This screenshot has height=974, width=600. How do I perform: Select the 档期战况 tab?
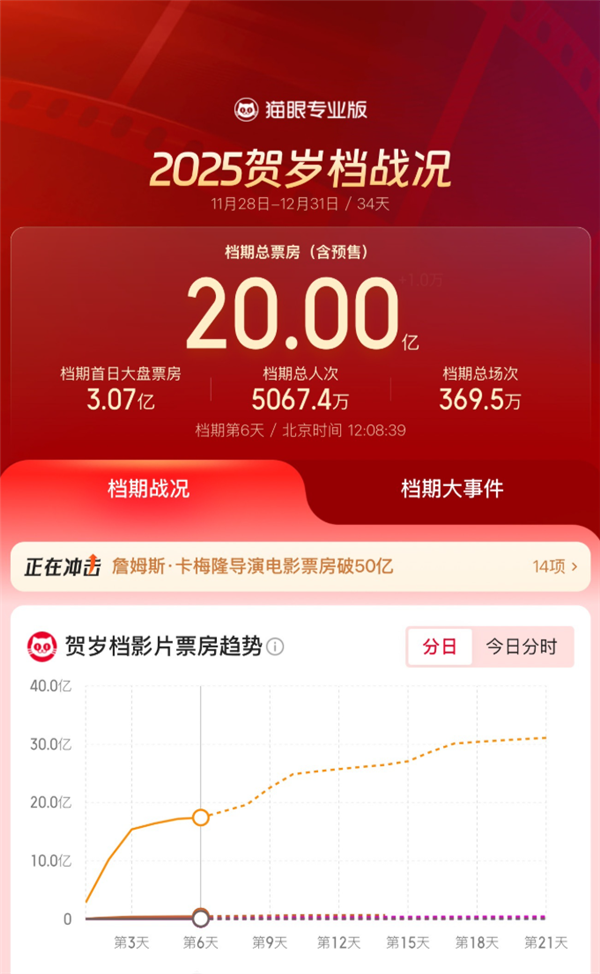[x=149, y=489]
